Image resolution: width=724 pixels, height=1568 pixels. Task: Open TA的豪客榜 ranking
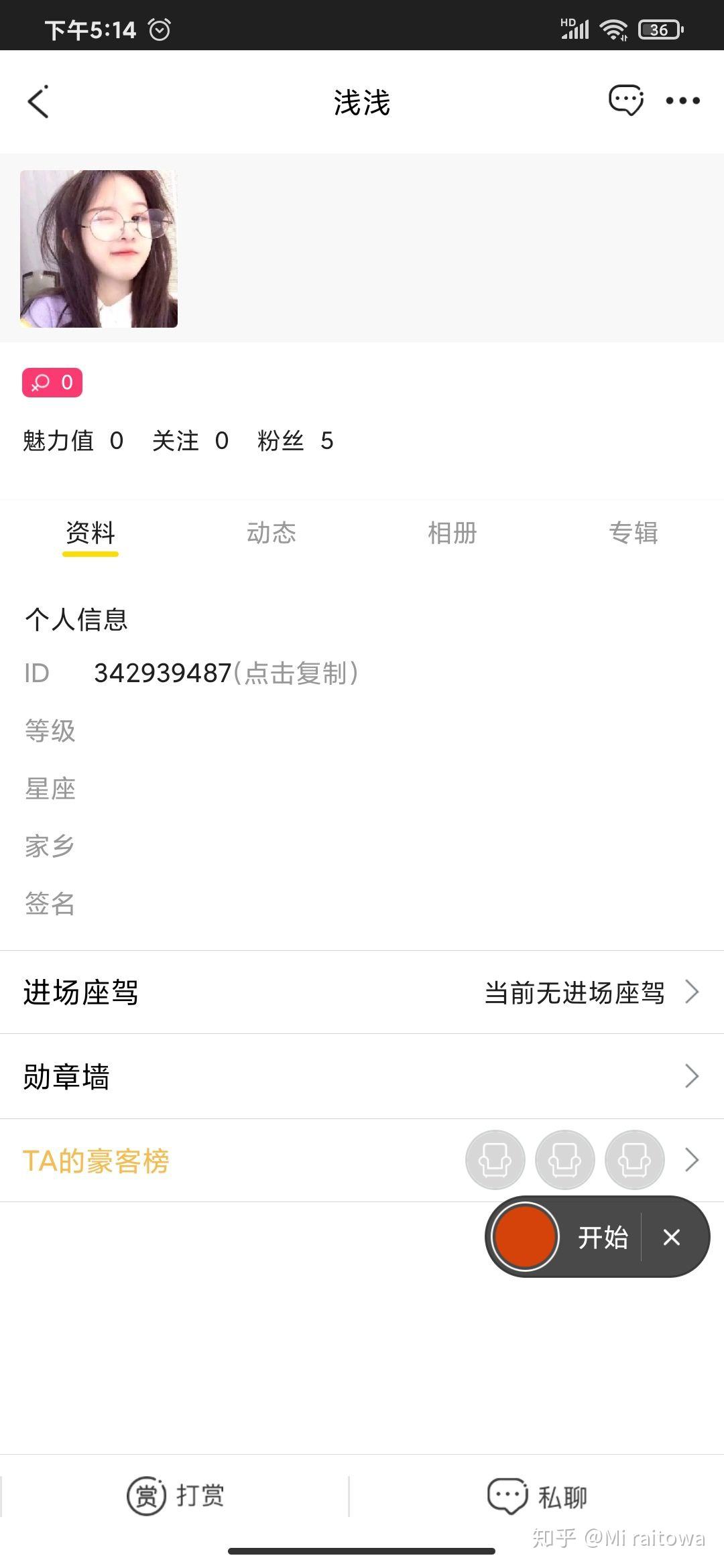click(x=362, y=1161)
